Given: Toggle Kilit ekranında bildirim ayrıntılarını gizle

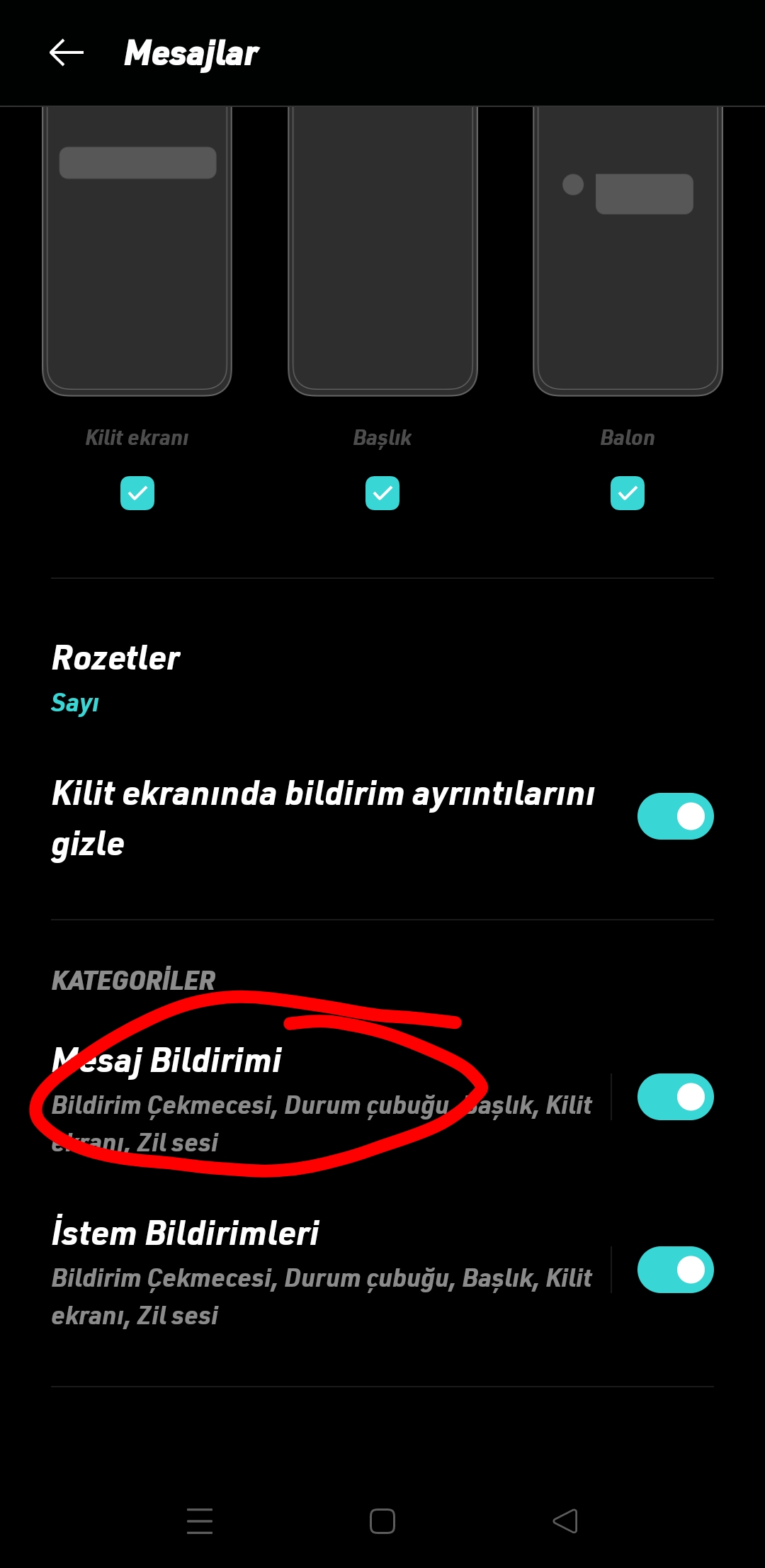Looking at the screenshot, I should (x=676, y=816).
